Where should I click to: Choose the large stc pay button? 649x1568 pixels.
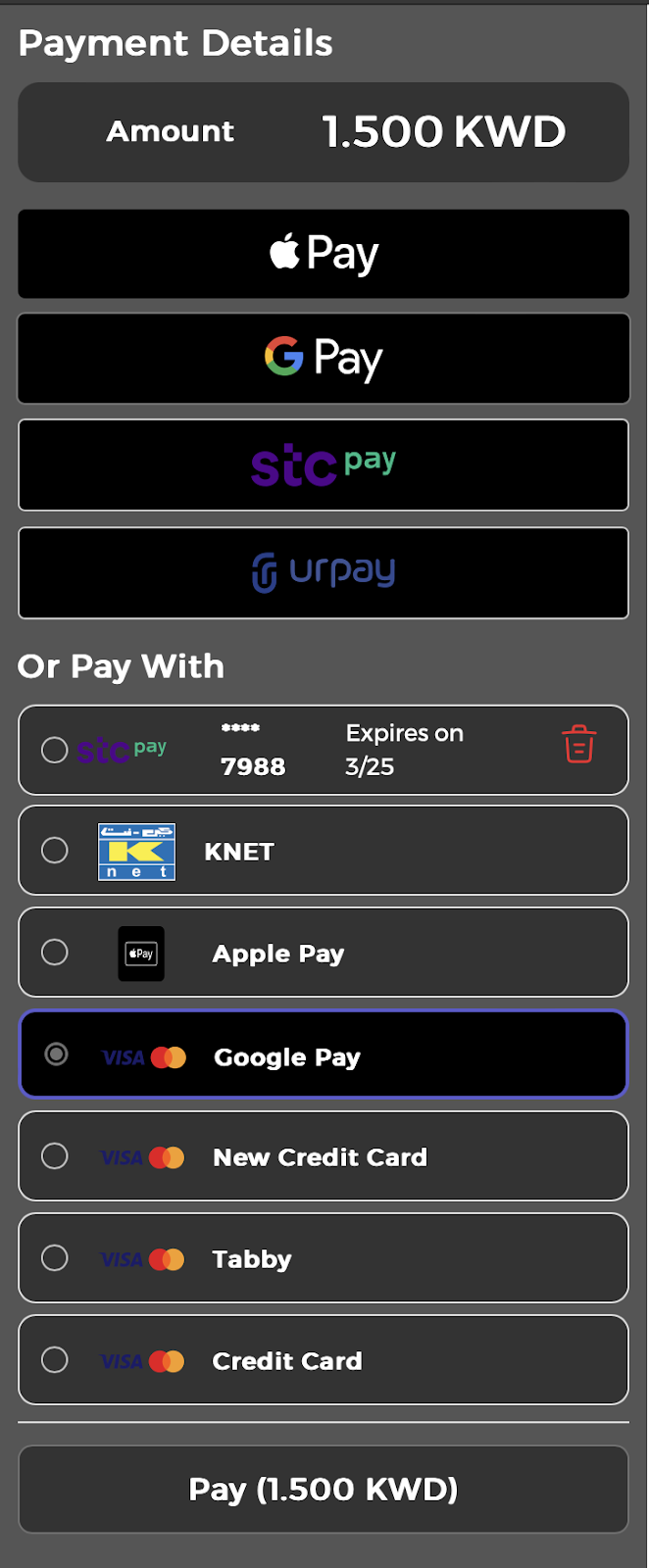[324, 465]
